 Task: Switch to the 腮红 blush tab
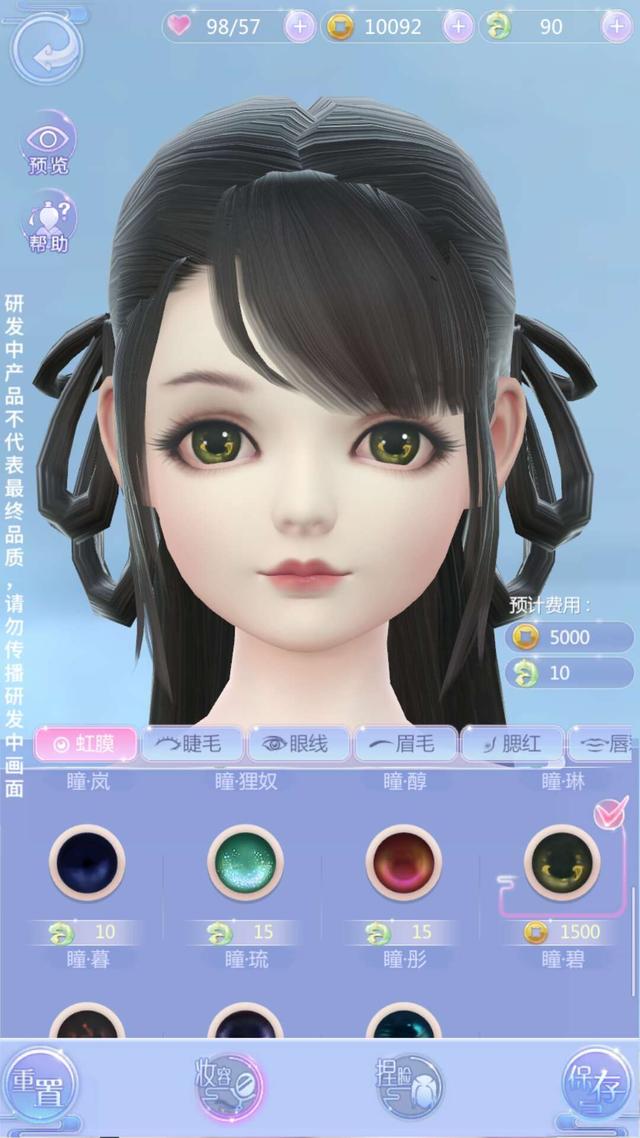tap(512, 744)
